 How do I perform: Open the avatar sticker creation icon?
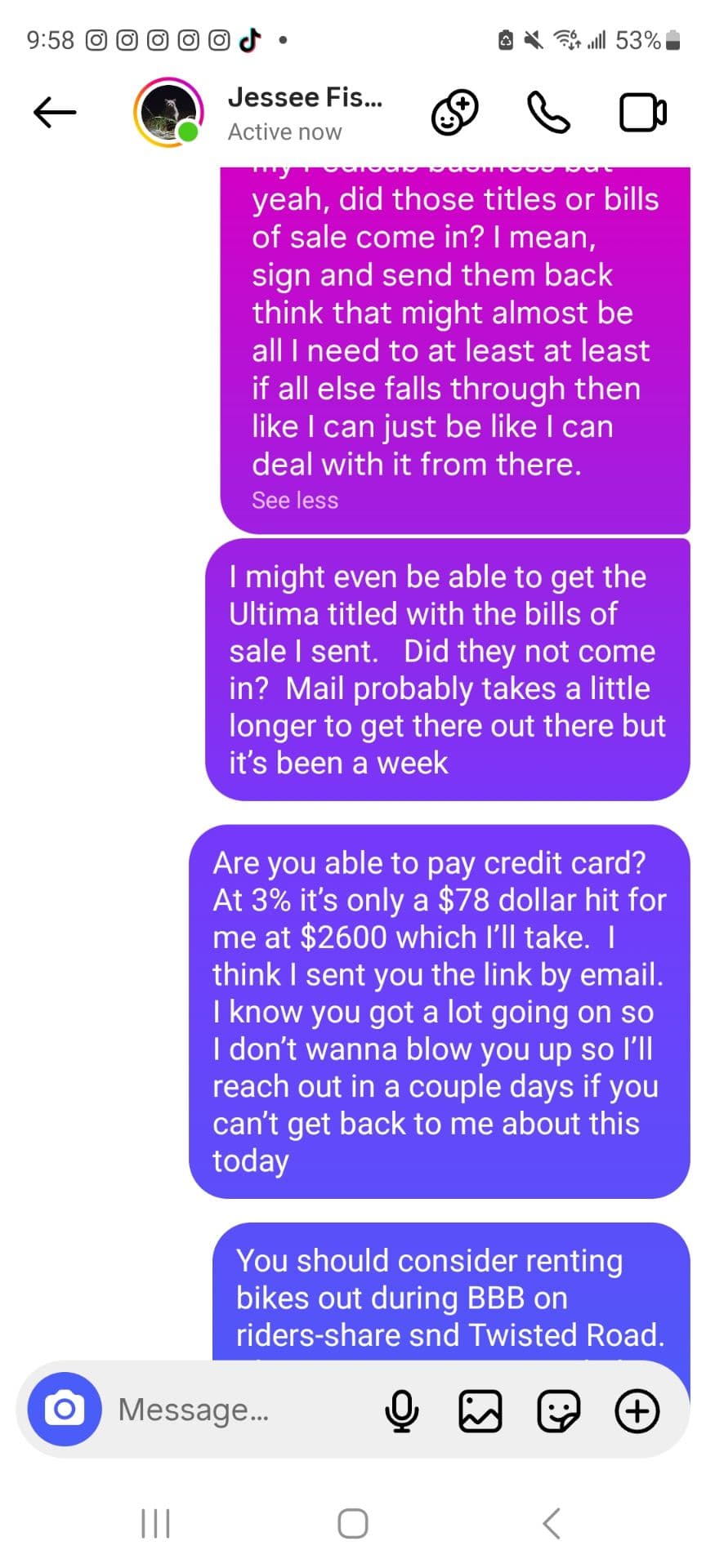(455, 113)
